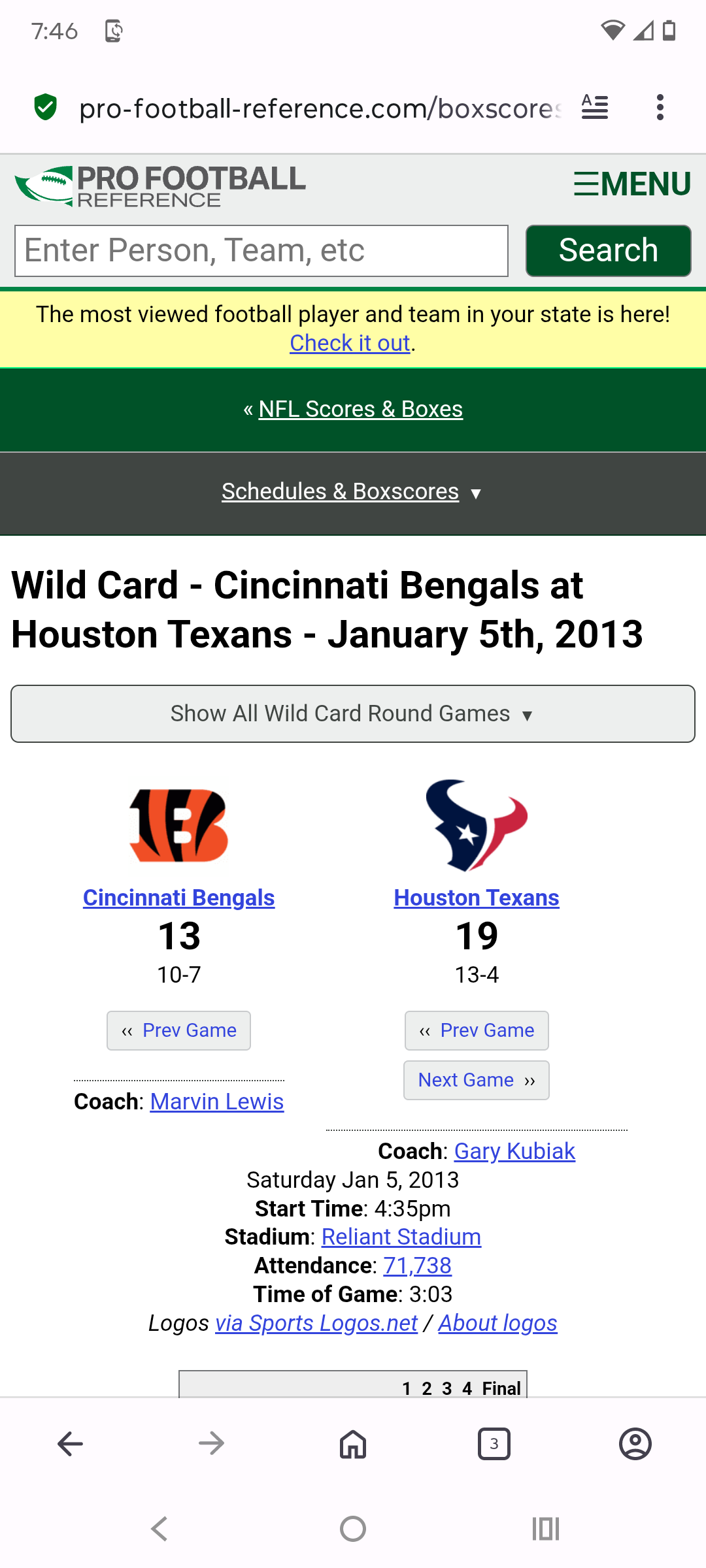
Task: Open the browser tab switcher
Action: click(494, 1444)
